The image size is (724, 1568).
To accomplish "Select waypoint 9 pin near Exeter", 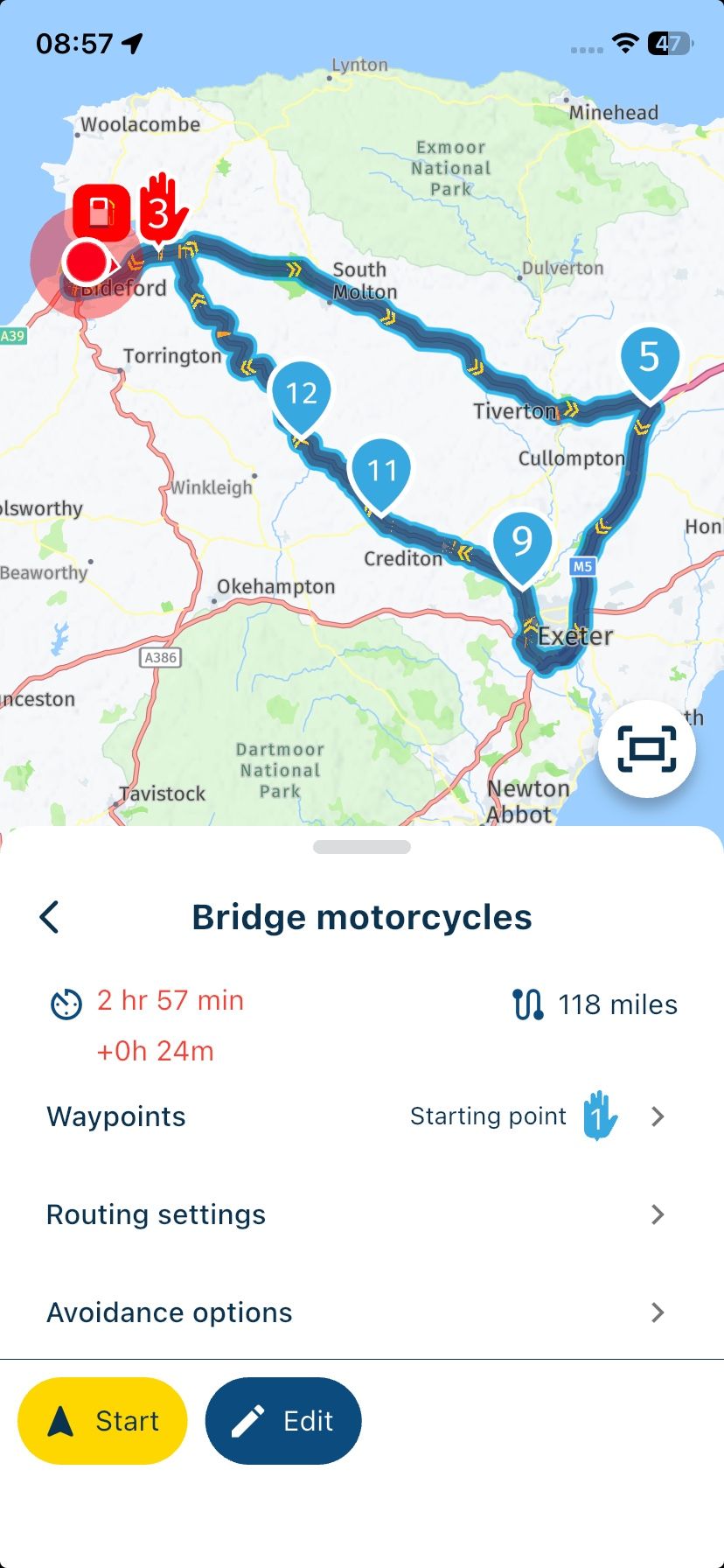I will point(522,546).
